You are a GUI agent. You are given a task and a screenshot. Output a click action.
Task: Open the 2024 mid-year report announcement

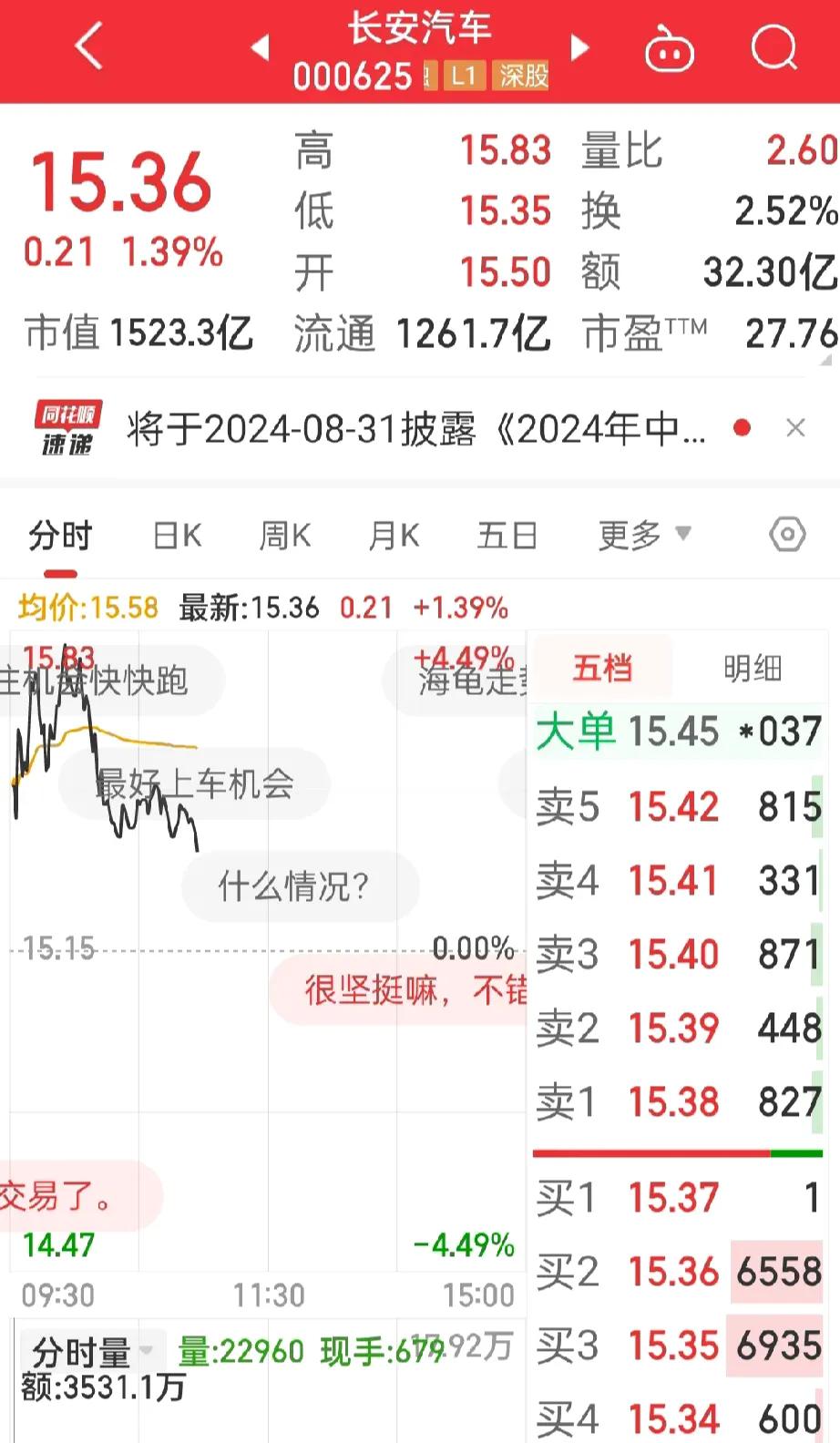418,428
